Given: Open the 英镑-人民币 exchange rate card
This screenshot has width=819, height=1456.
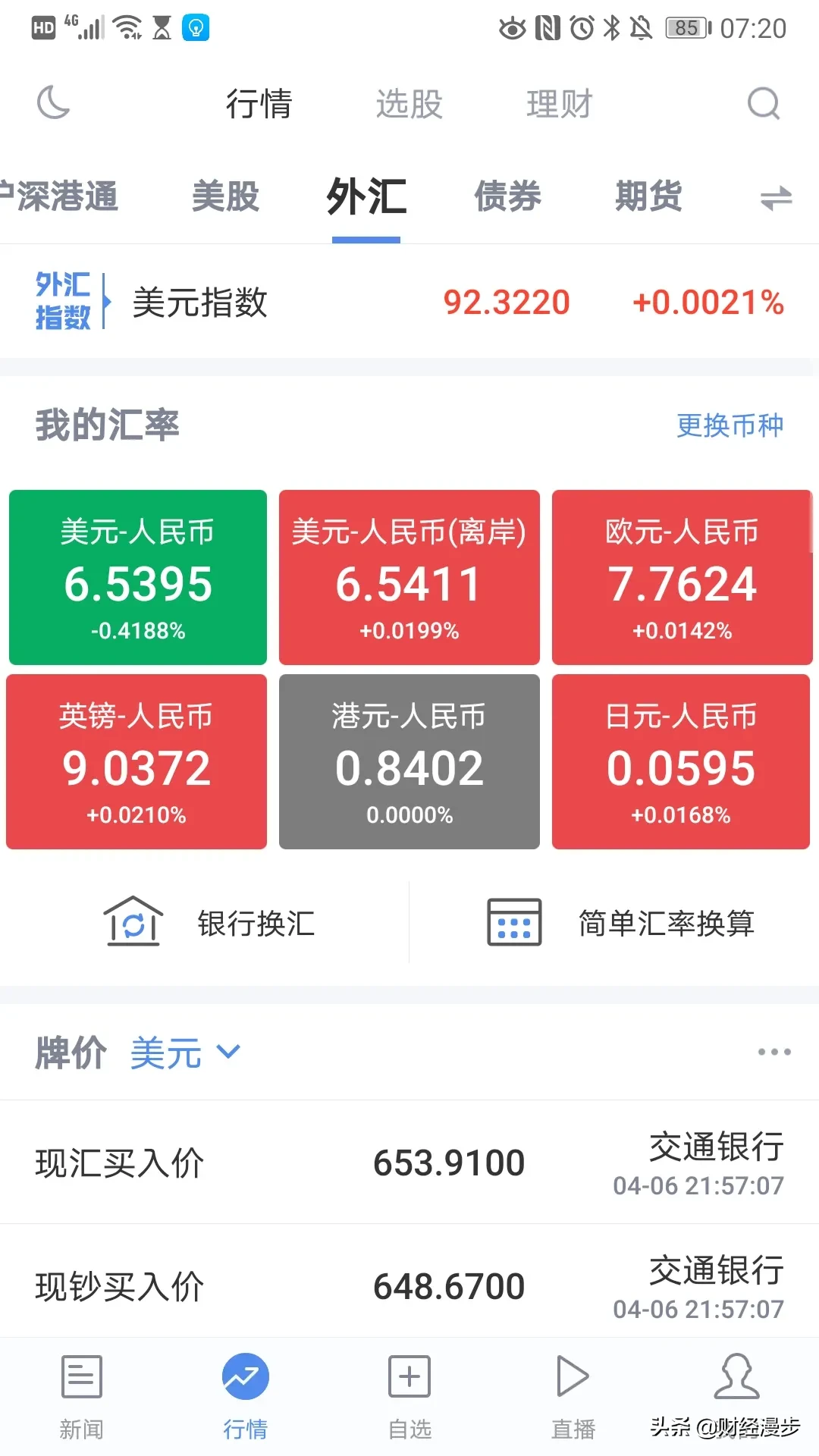Looking at the screenshot, I should (136, 762).
